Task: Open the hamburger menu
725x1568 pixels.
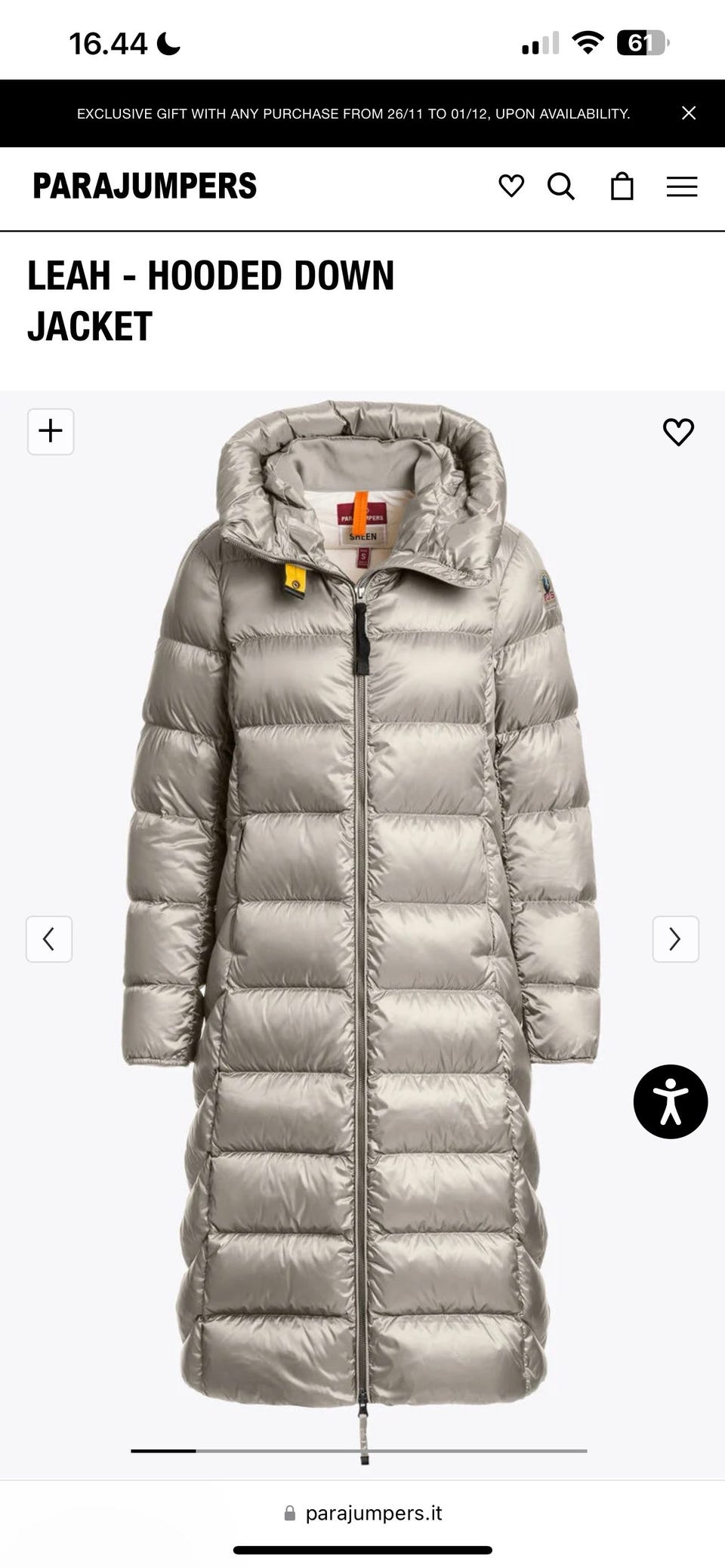Action: (x=681, y=186)
